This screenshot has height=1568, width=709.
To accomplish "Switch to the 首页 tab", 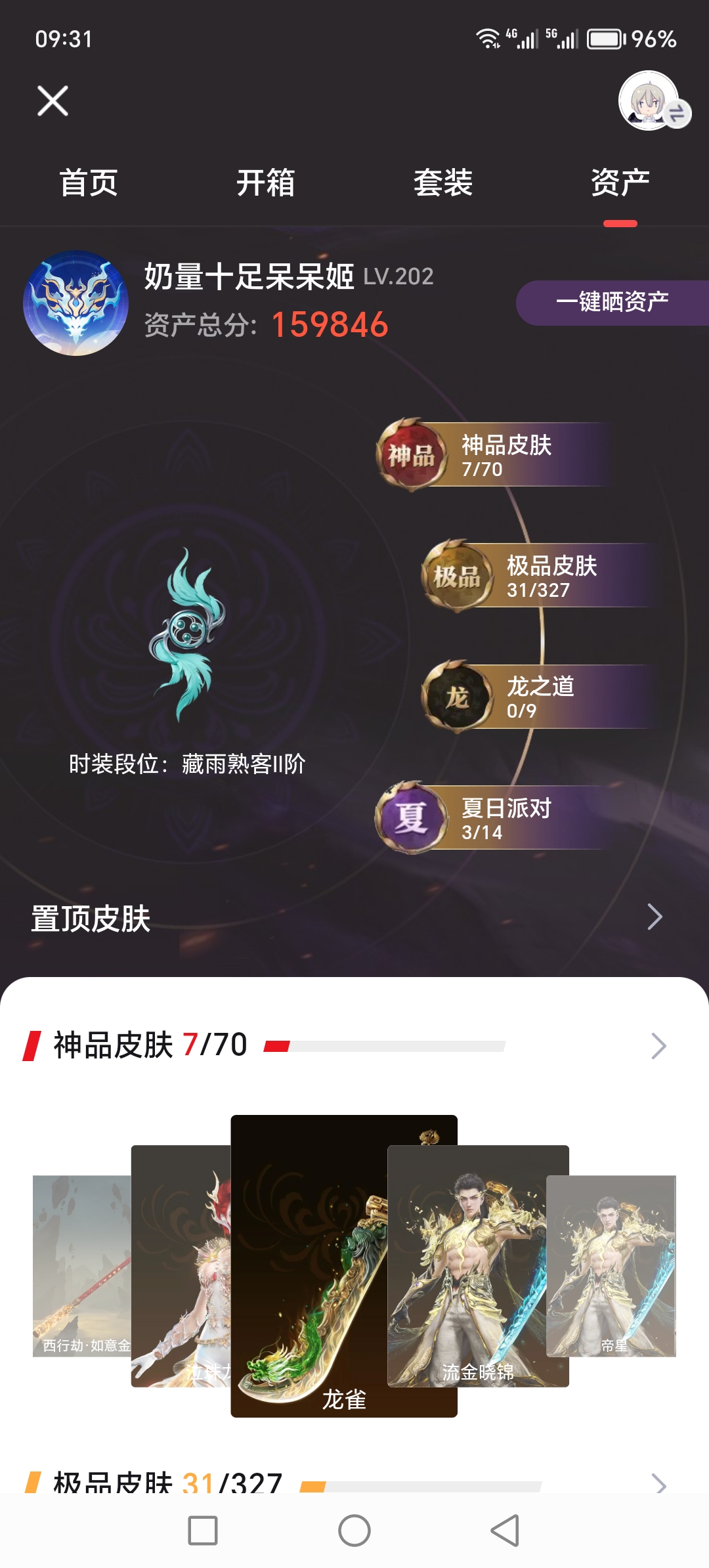I will pyautogui.click(x=89, y=183).
